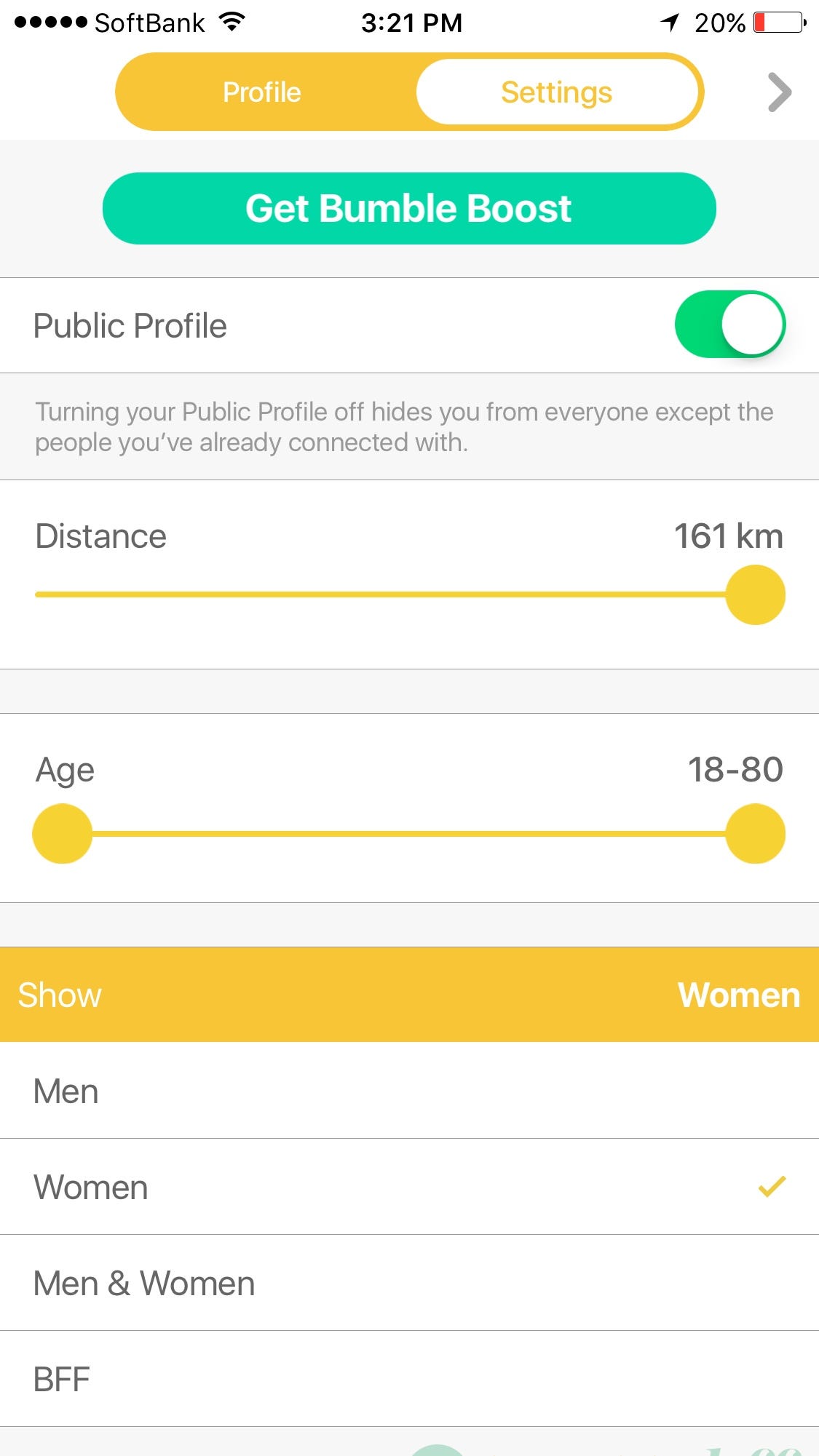Viewport: 819px width, 1456px height.
Task: Tap the Distance slider handle
Action: coord(755,594)
